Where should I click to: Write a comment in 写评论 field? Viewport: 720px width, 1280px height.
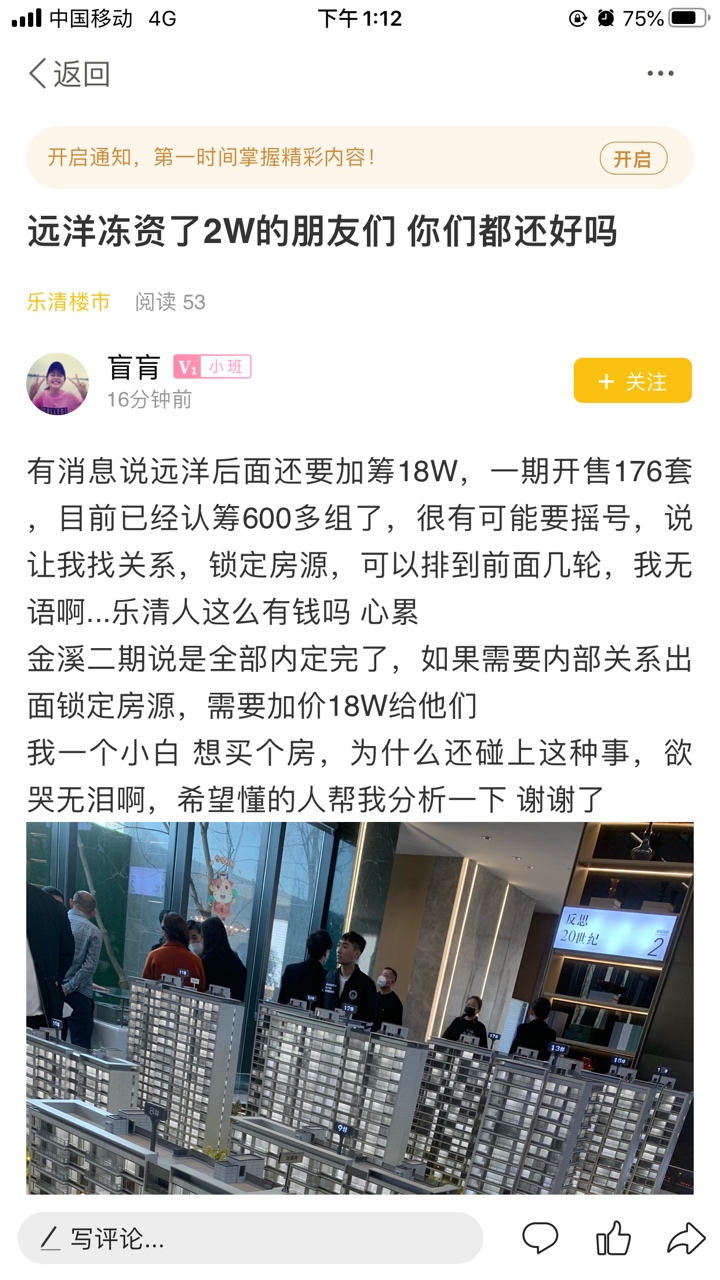(250, 1239)
